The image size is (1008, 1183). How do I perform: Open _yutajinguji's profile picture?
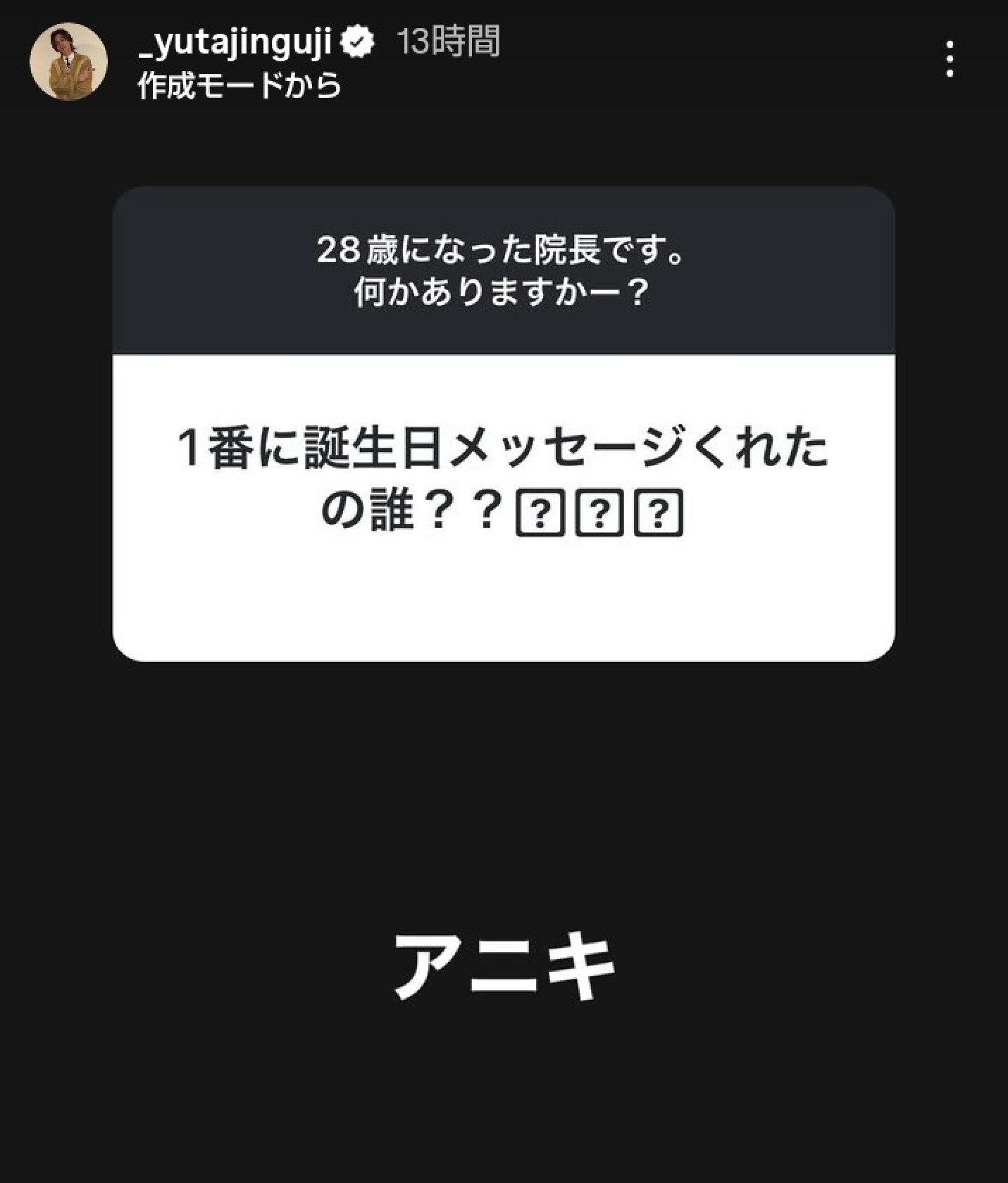click(x=68, y=61)
